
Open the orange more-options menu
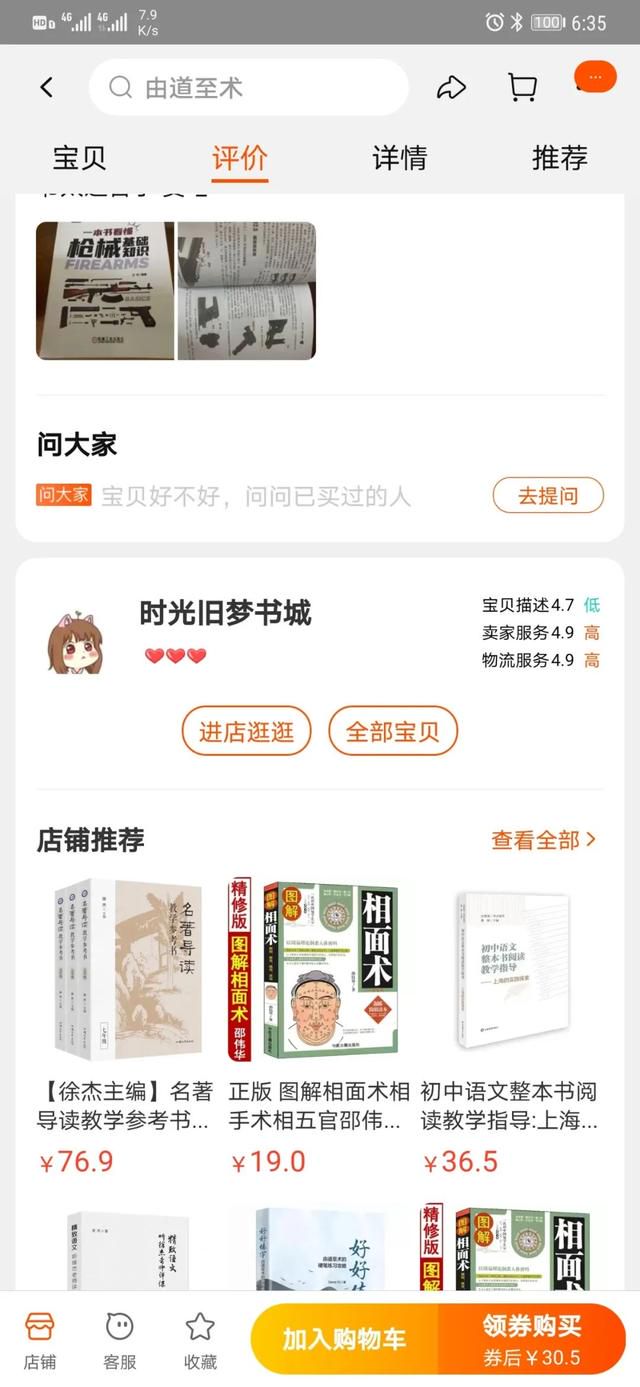point(595,77)
